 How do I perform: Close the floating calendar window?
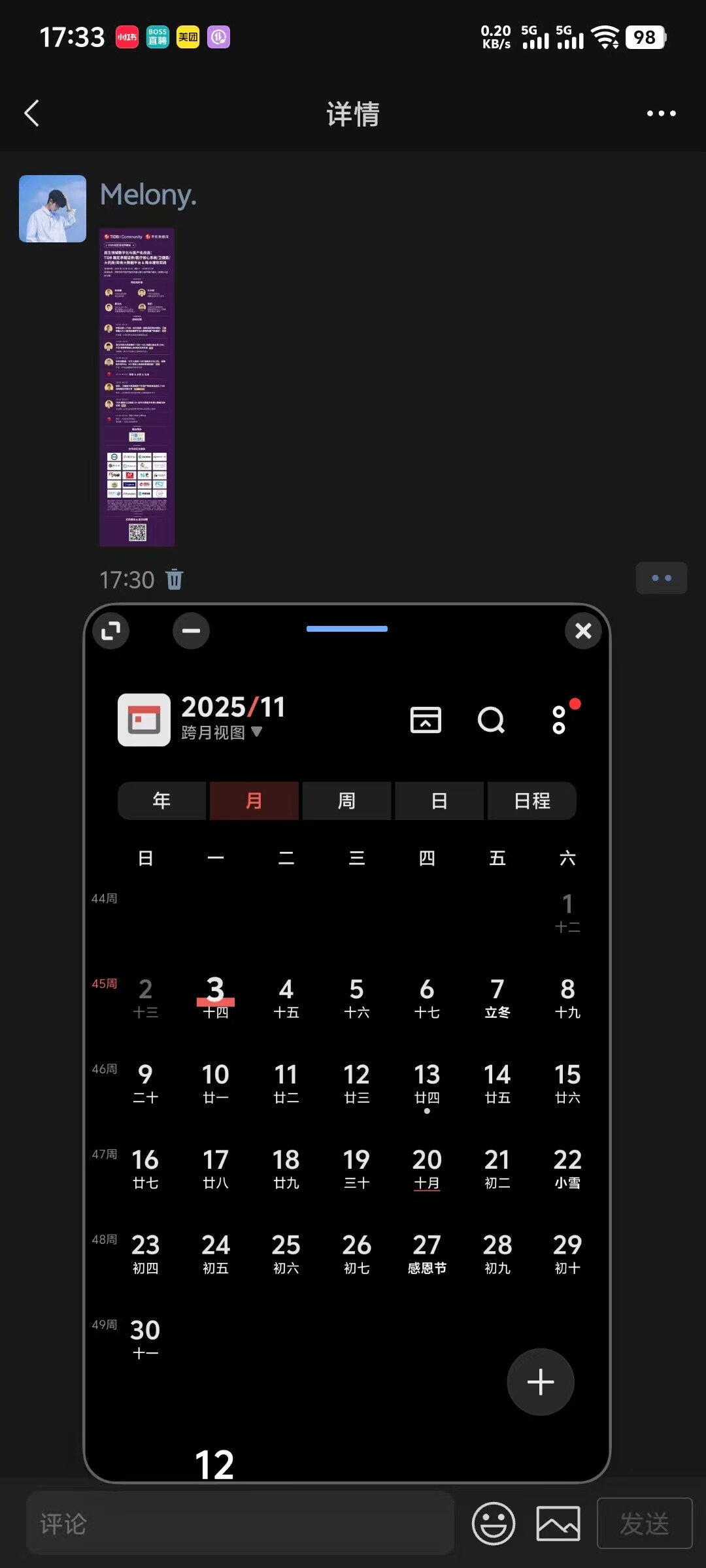coord(583,630)
